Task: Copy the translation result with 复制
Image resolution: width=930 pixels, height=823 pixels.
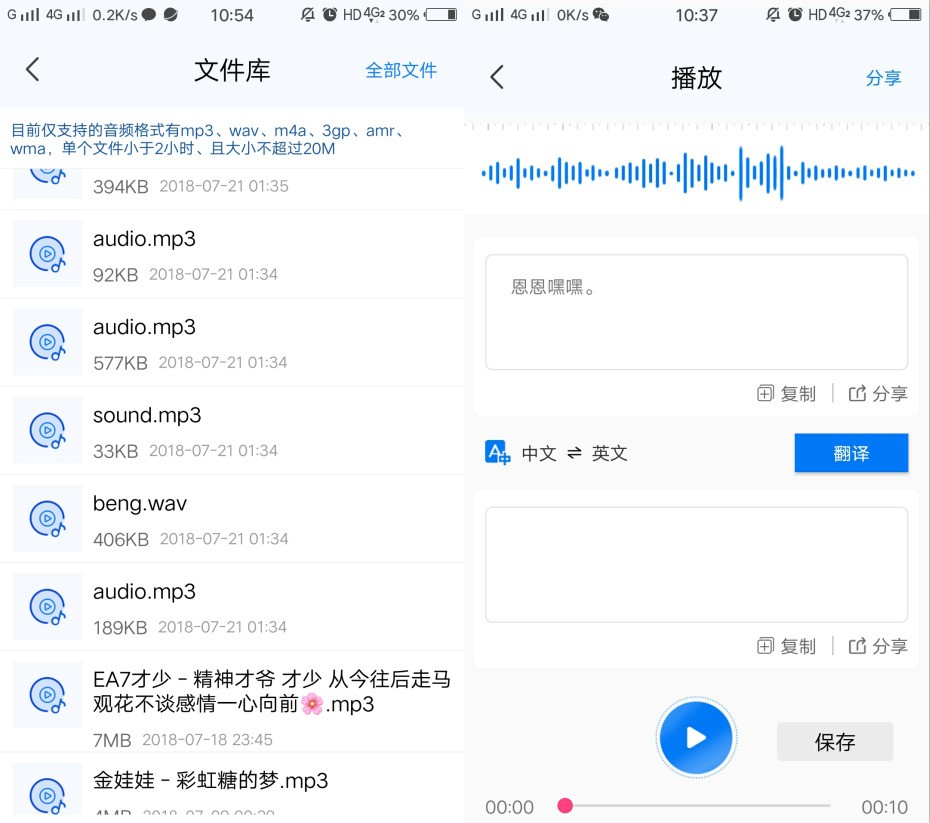Action: point(787,646)
